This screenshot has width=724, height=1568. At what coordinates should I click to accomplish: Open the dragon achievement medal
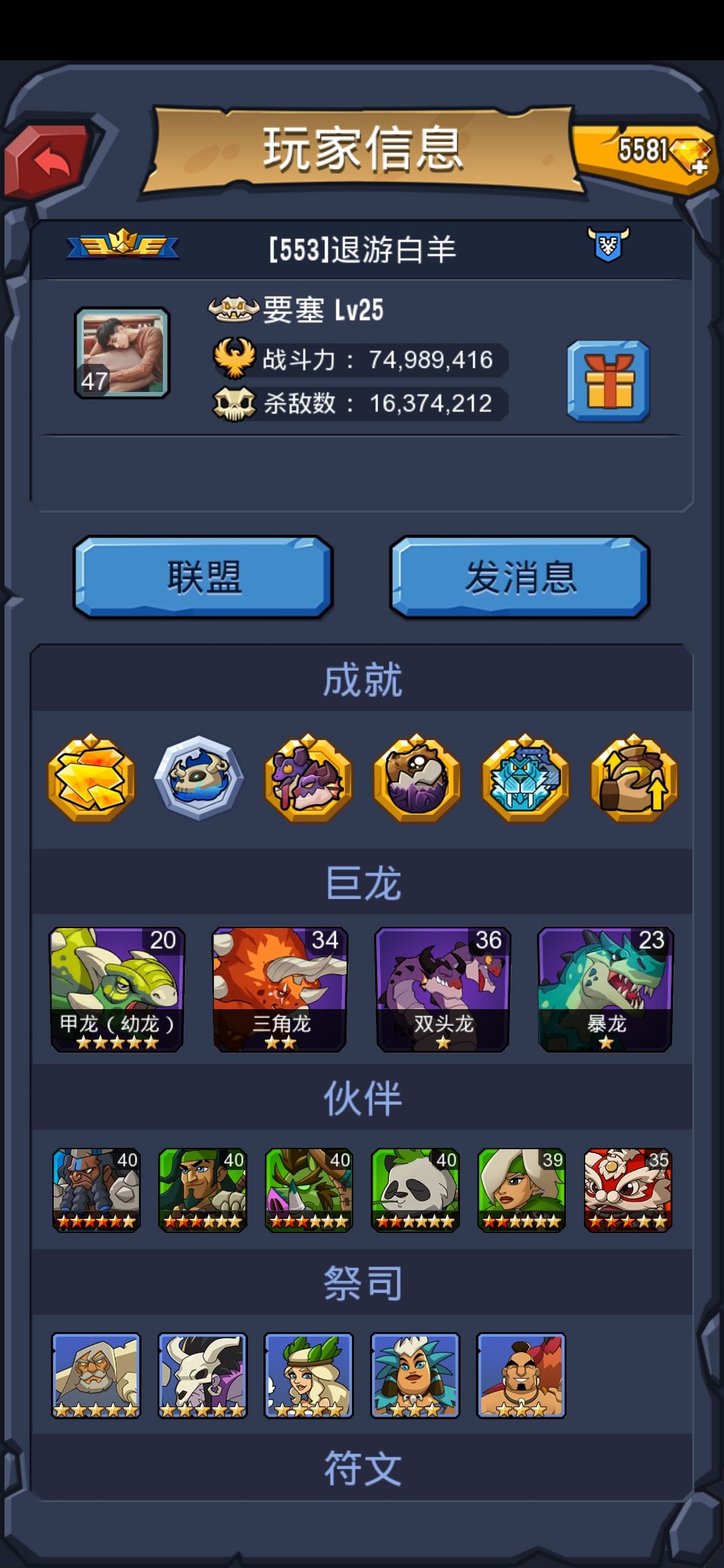click(x=308, y=779)
